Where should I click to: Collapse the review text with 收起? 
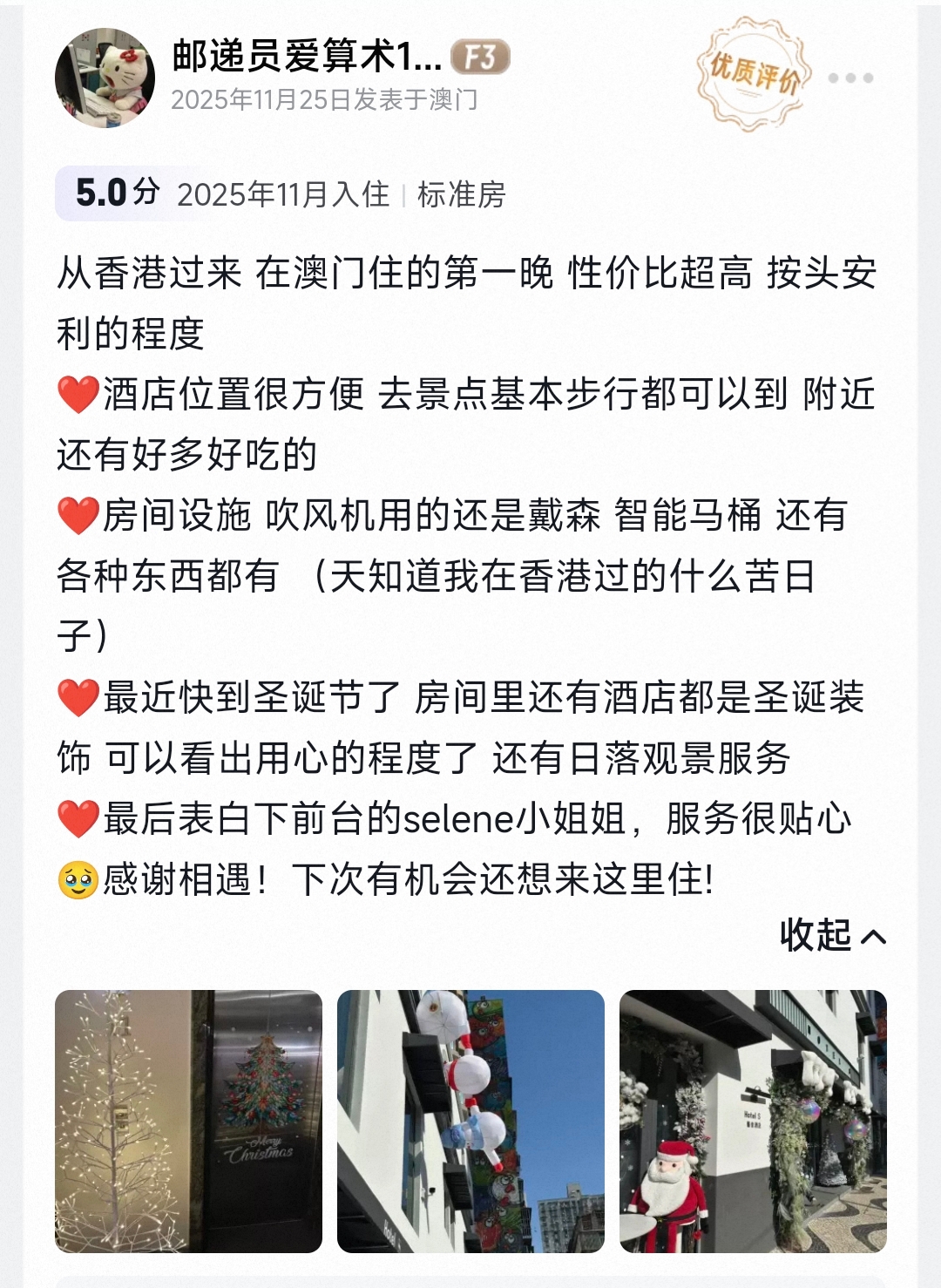coord(832,935)
